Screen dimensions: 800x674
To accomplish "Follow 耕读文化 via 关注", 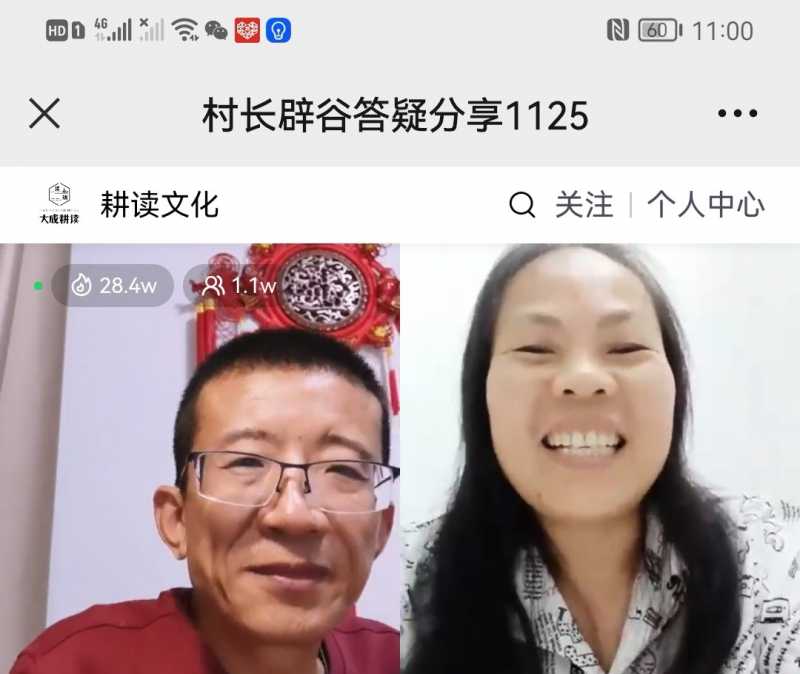I will point(584,205).
